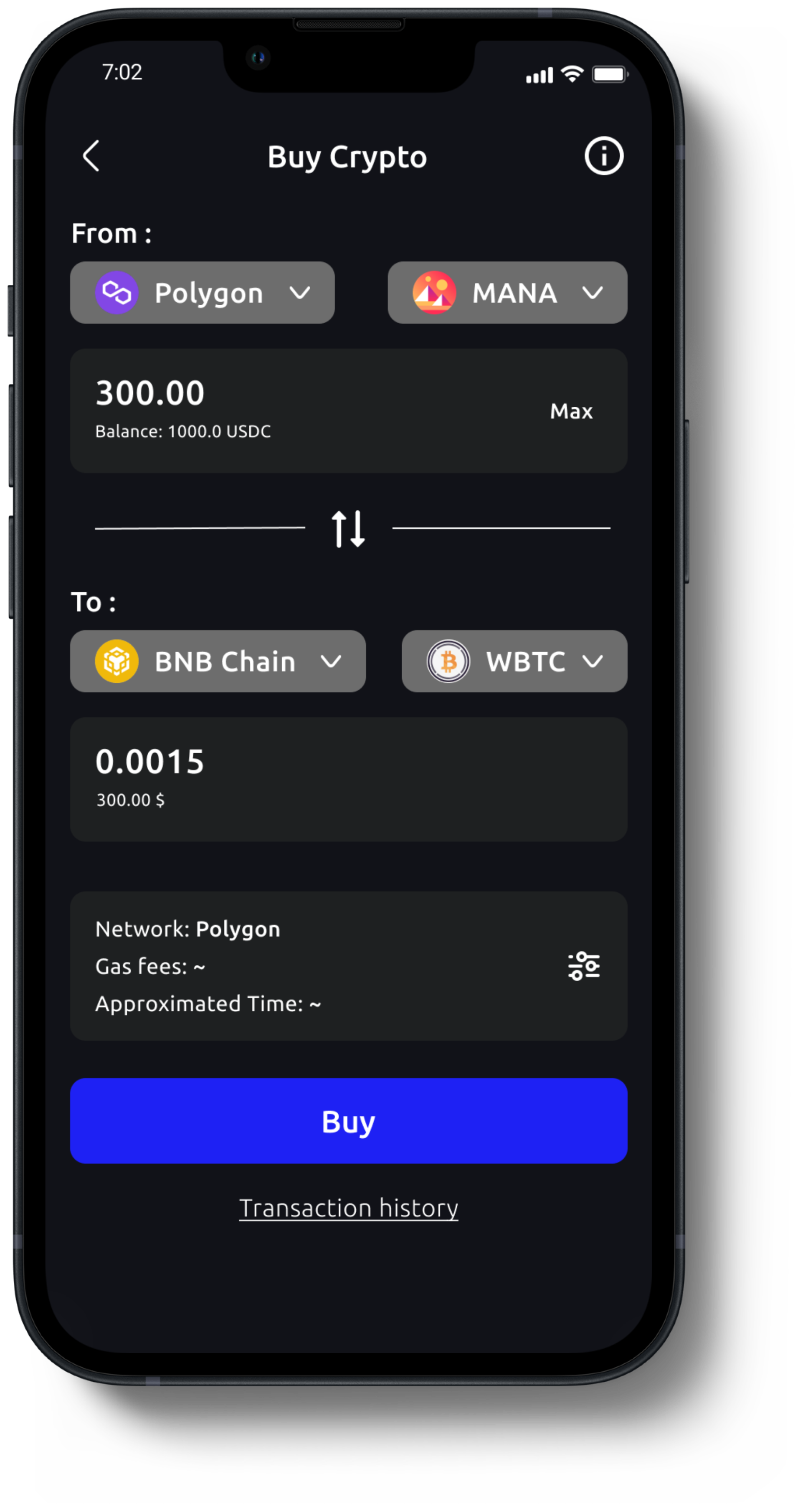Swap the From and To selections
The width and height of the screenshot is (803, 1512).
[x=349, y=528]
